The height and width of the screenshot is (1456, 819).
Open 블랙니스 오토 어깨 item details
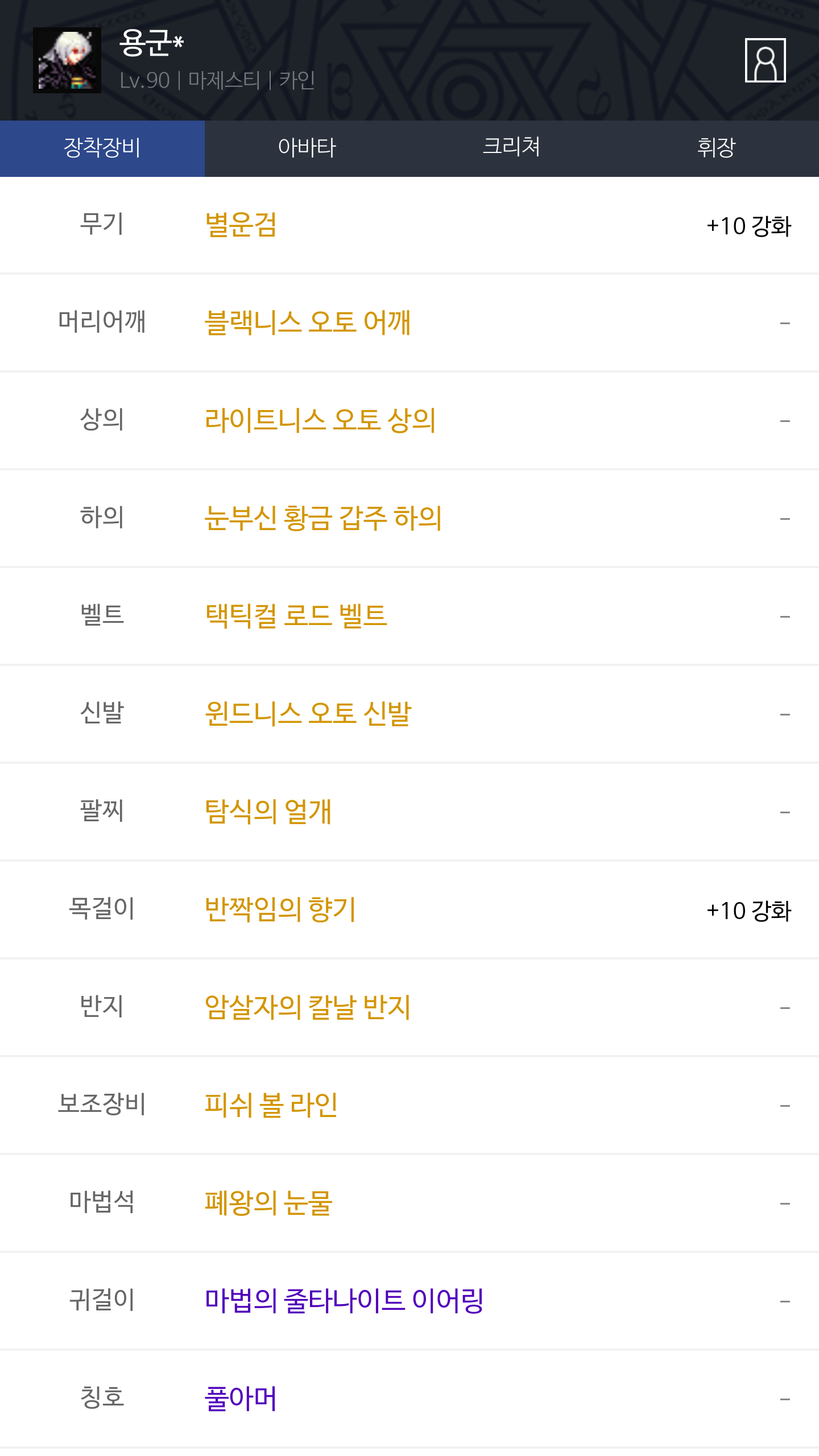point(308,322)
